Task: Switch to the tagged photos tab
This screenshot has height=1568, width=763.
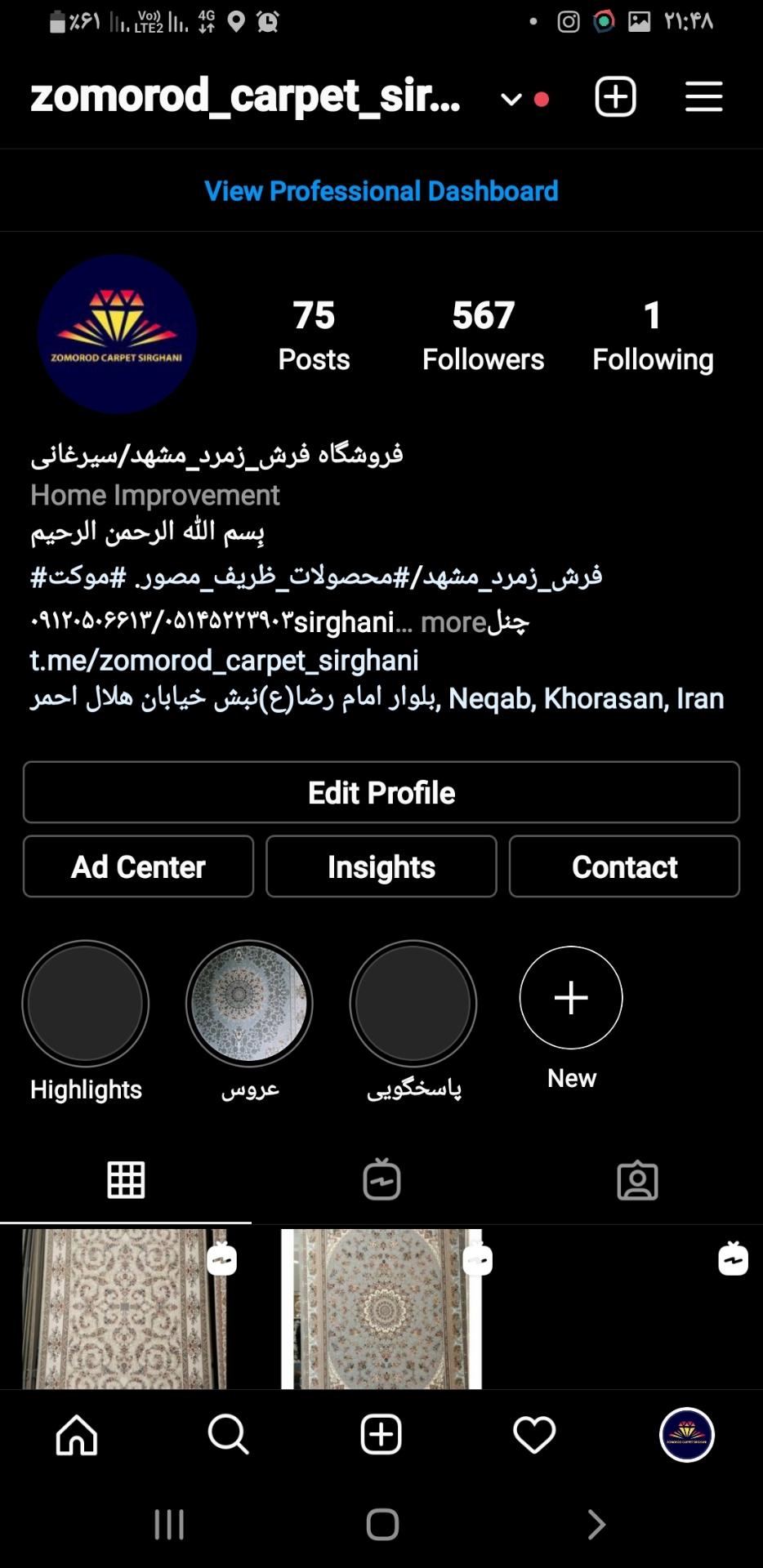Action: point(637,1180)
